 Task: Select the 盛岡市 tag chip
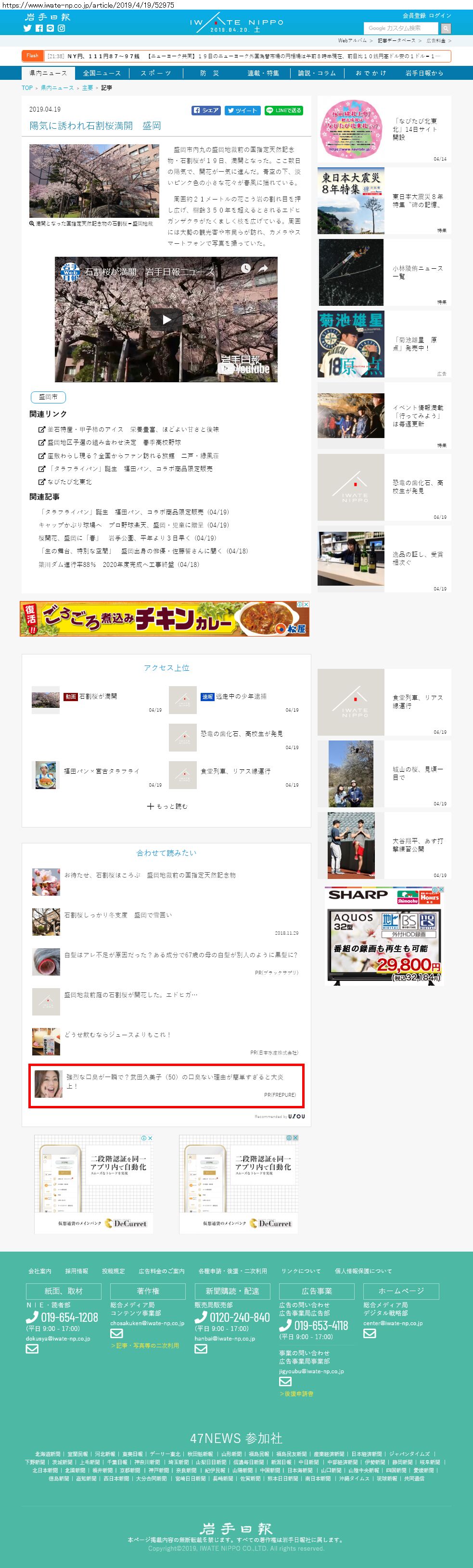48,397
